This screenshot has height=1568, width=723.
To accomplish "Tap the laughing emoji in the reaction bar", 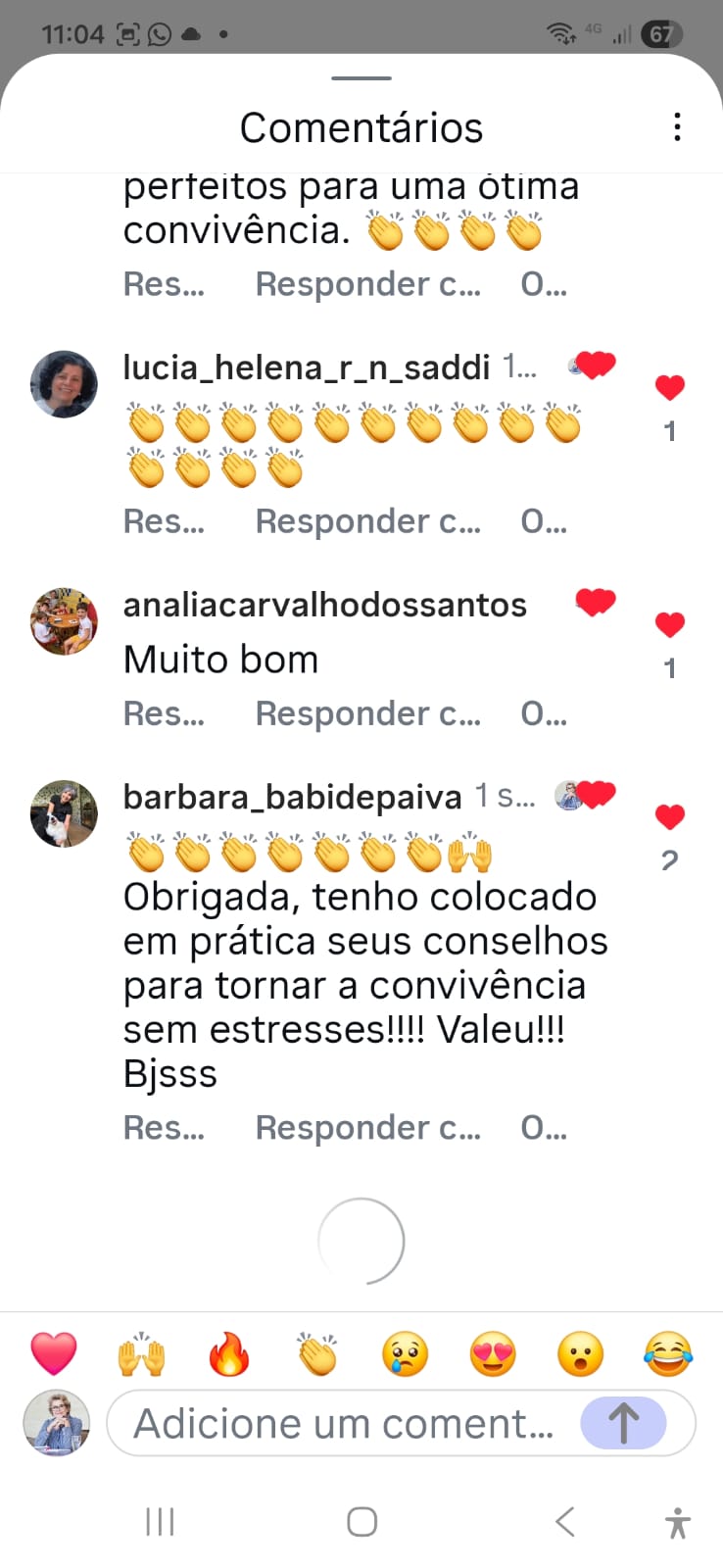I will [668, 1353].
